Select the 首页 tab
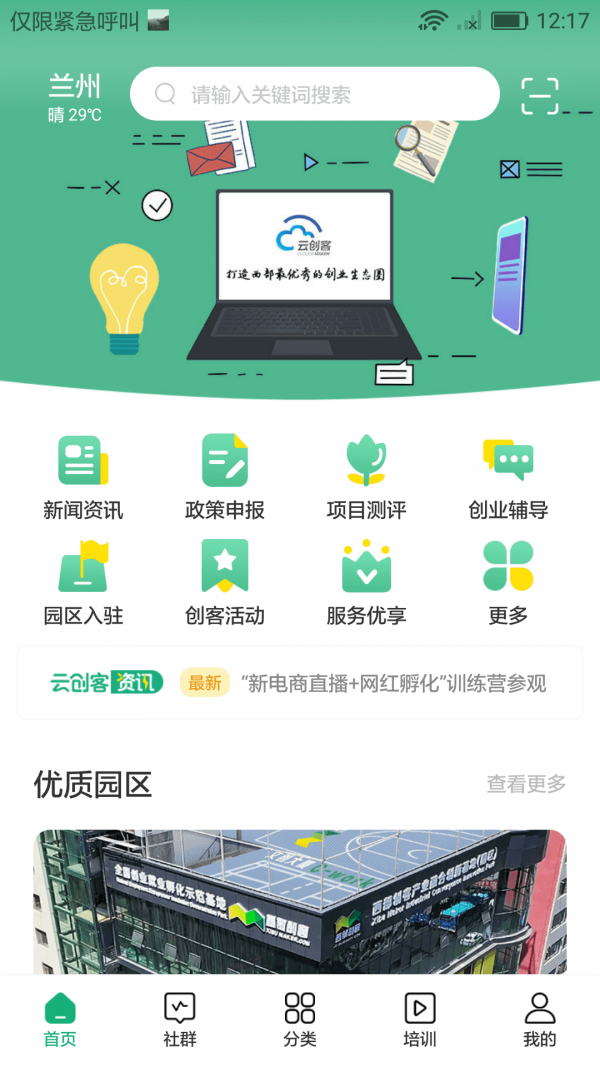 coord(60,1020)
